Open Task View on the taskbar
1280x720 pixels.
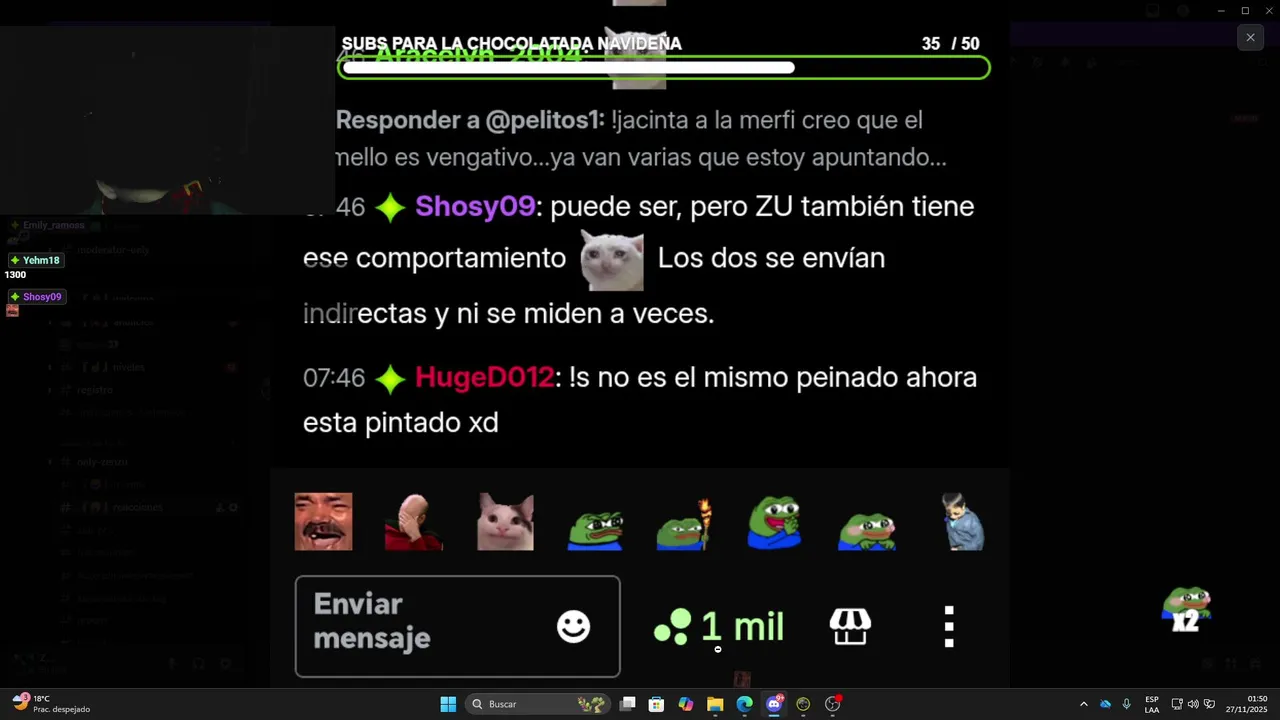click(628, 704)
